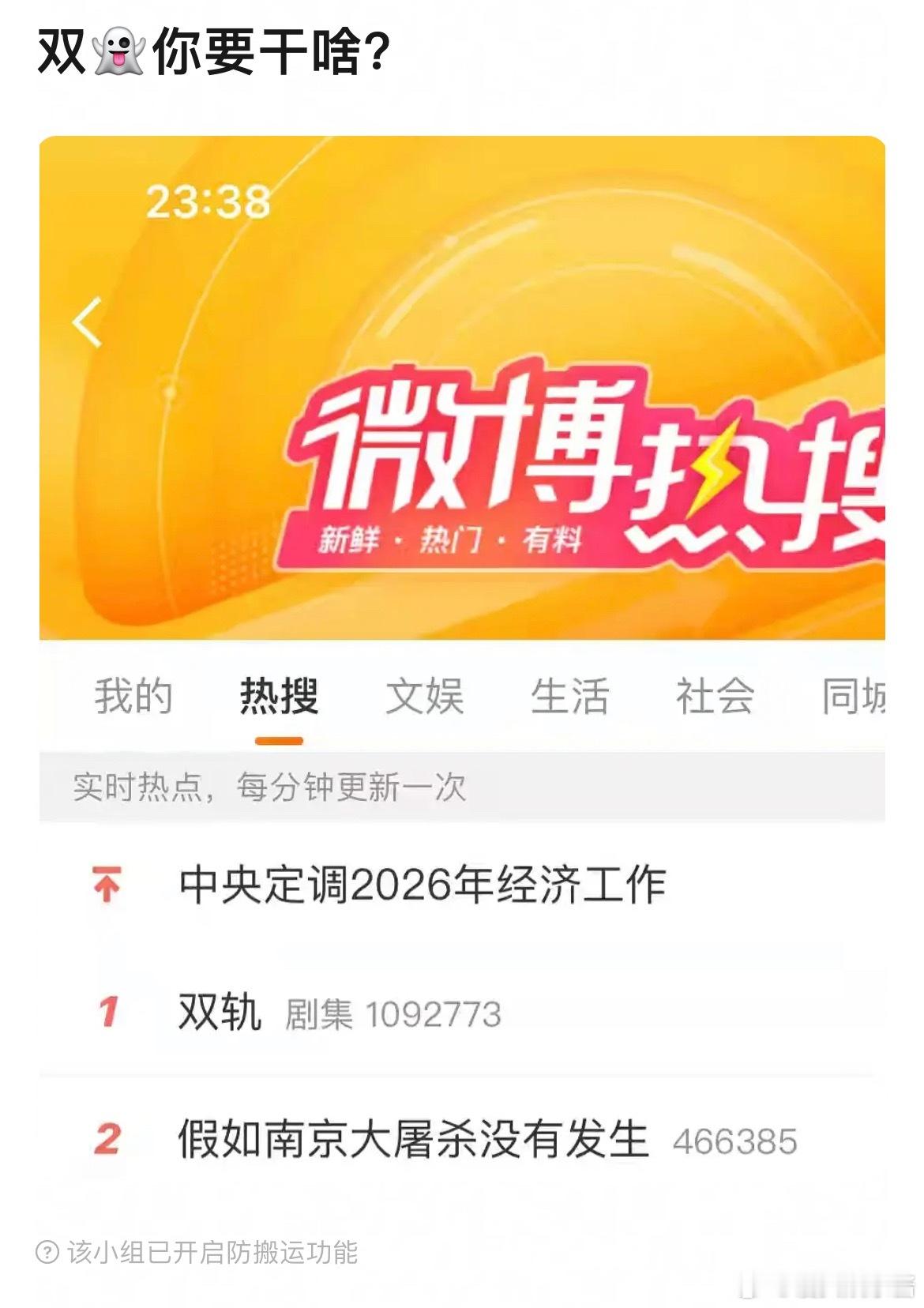This screenshot has width=924, height=1308.
Task: Open the 我的 tab
Action: [x=134, y=694]
